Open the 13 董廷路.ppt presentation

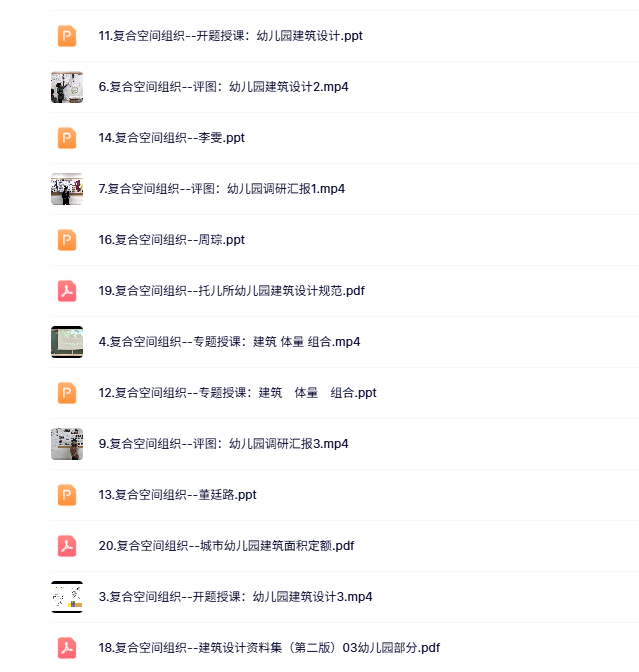click(x=177, y=495)
